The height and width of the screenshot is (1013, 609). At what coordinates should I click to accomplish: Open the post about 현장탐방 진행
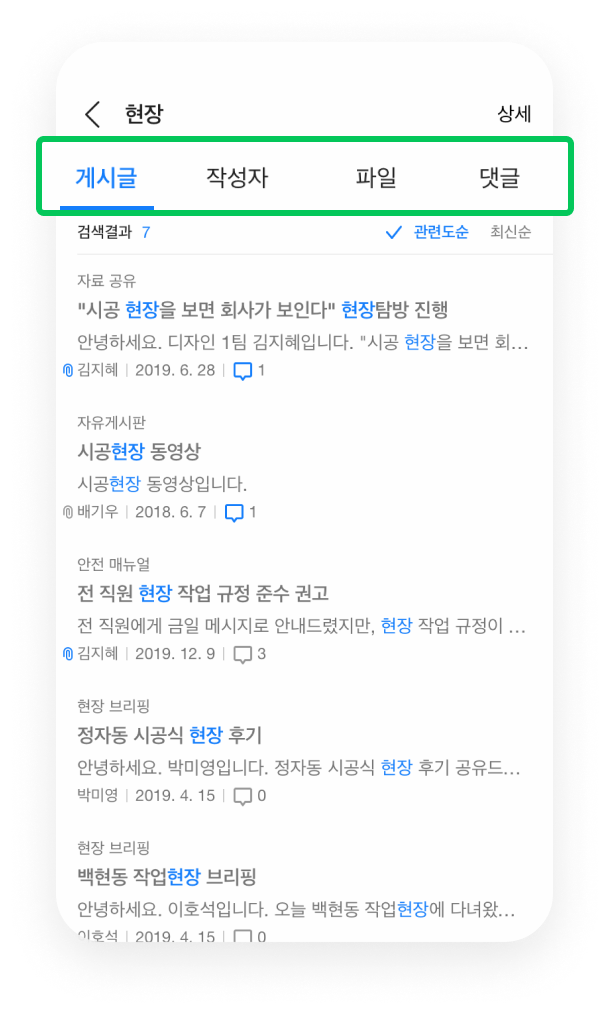tap(263, 310)
